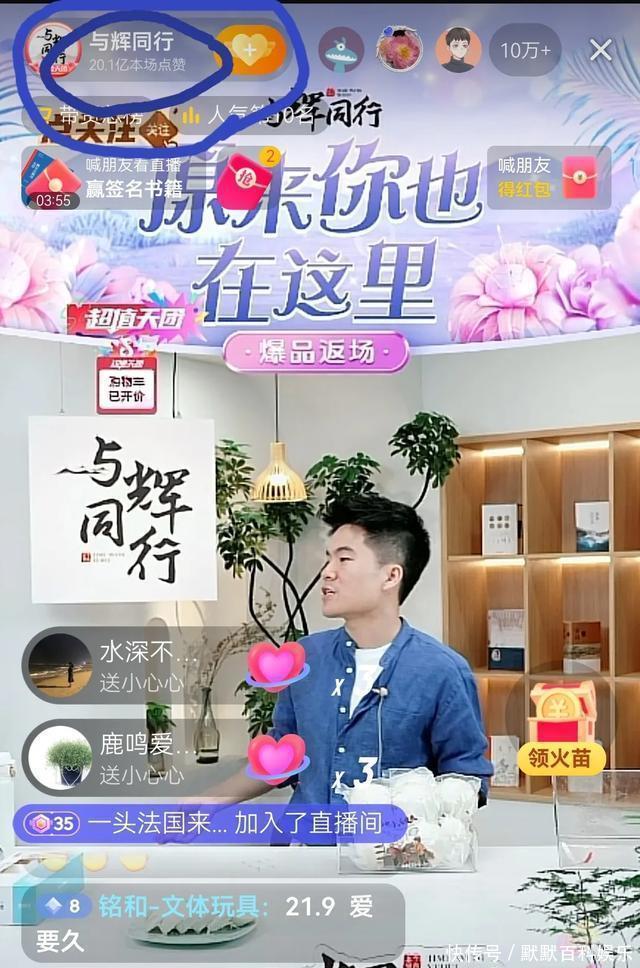Open the 03:55 signed book giveaway
Image resolution: width=640 pixels, height=968 pixels.
(52, 178)
